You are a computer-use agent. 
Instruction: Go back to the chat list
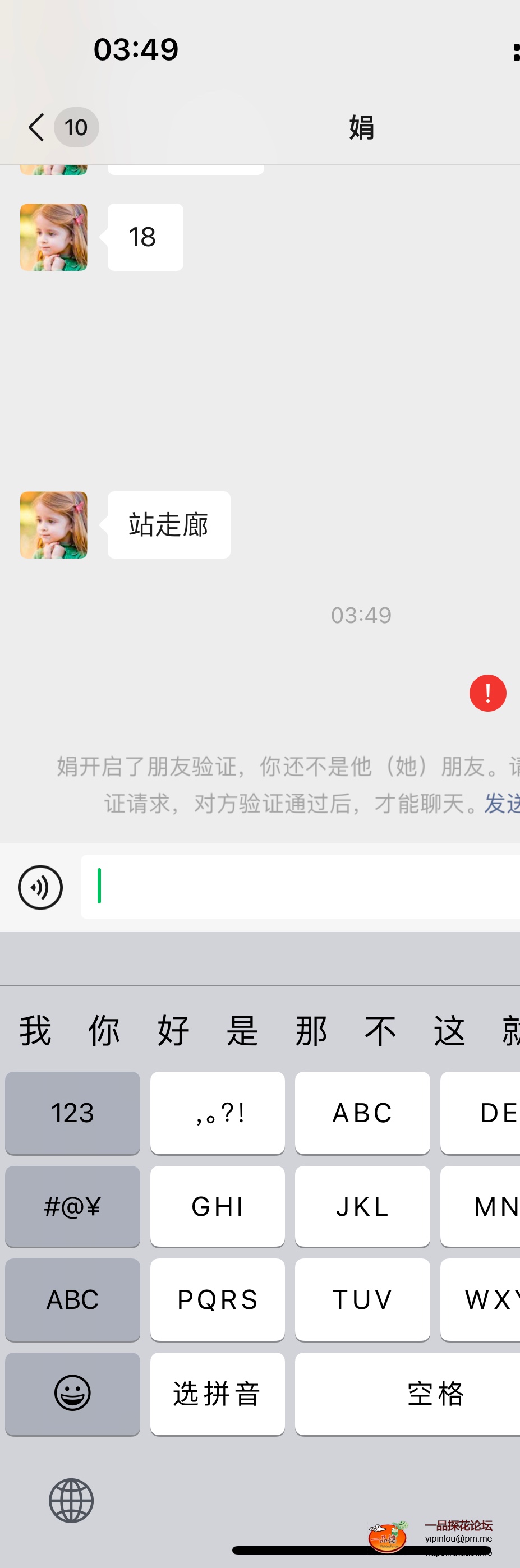36,127
